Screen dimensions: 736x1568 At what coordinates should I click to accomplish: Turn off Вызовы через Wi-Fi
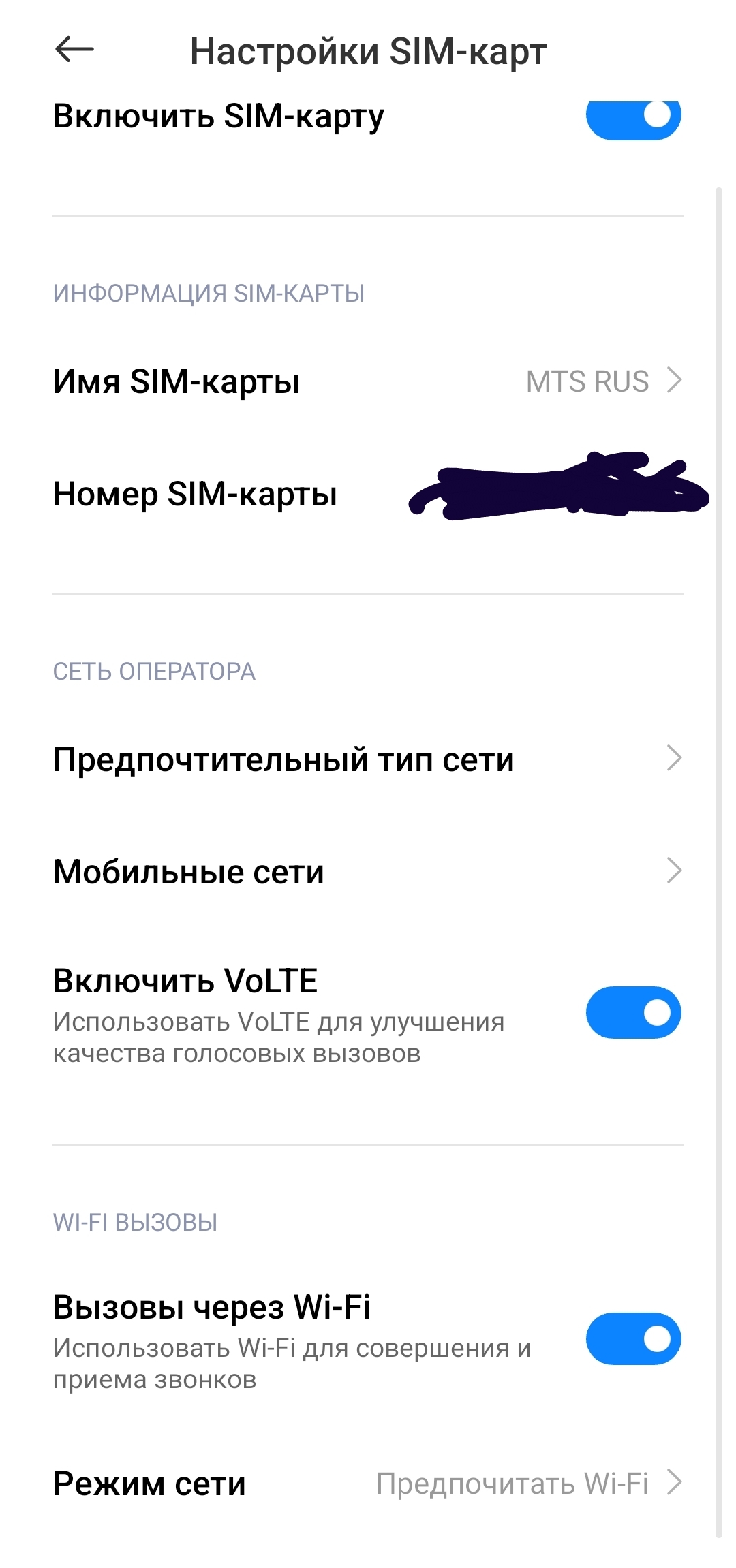tap(633, 1338)
